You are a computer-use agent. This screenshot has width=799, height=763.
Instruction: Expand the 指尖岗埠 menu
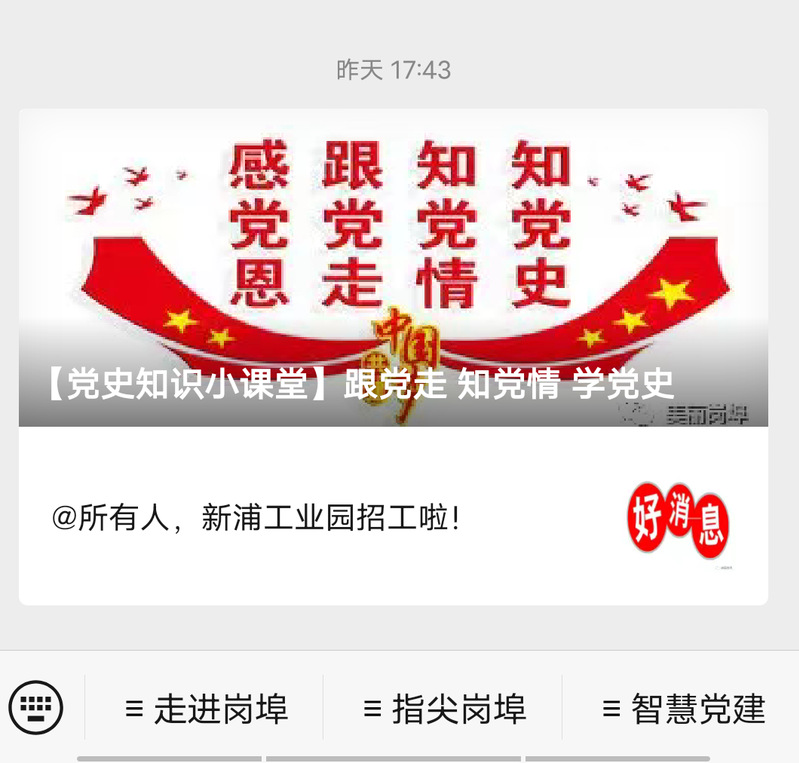coord(444,709)
